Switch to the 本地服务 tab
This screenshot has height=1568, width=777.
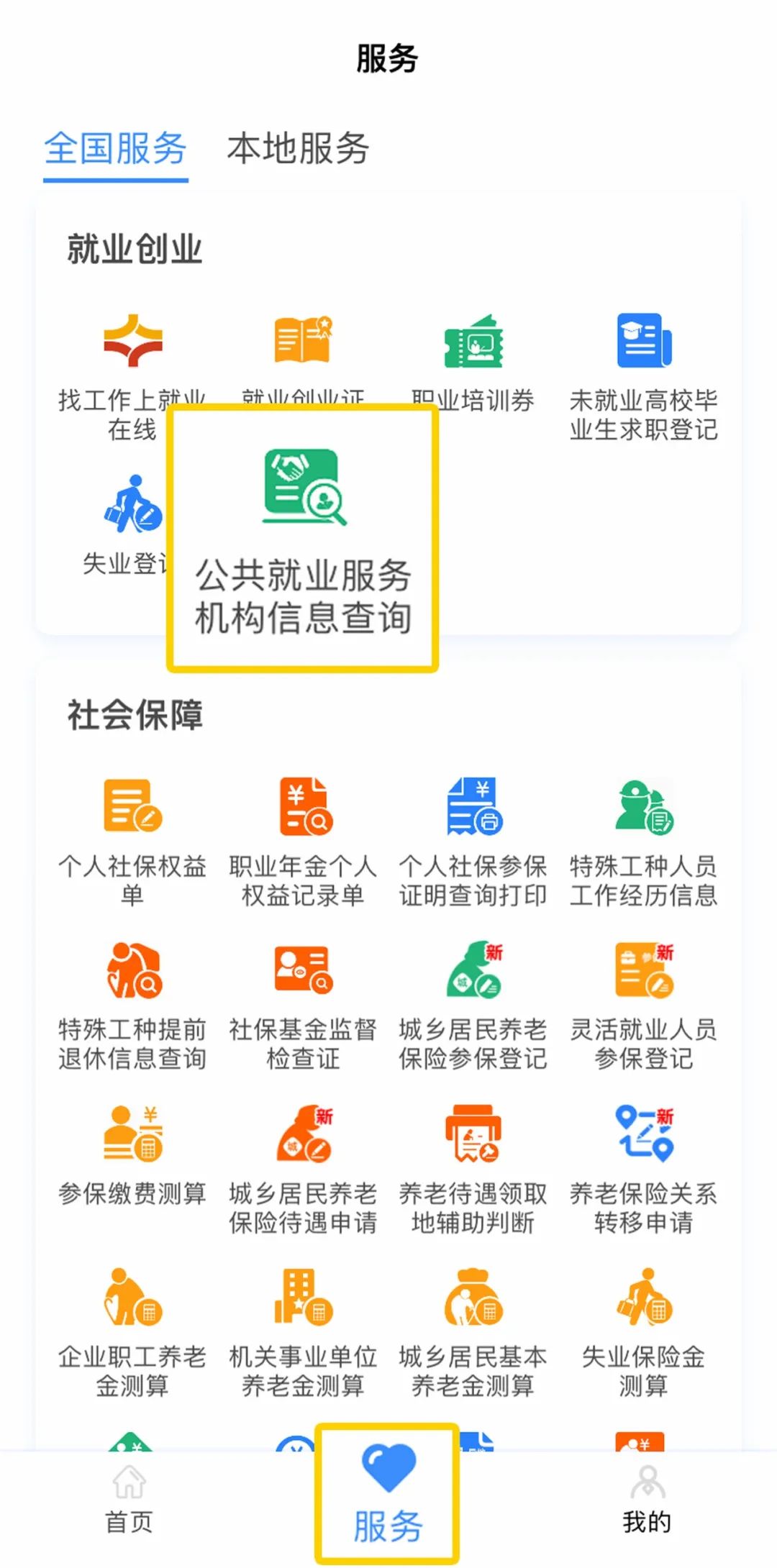coord(298,149)
